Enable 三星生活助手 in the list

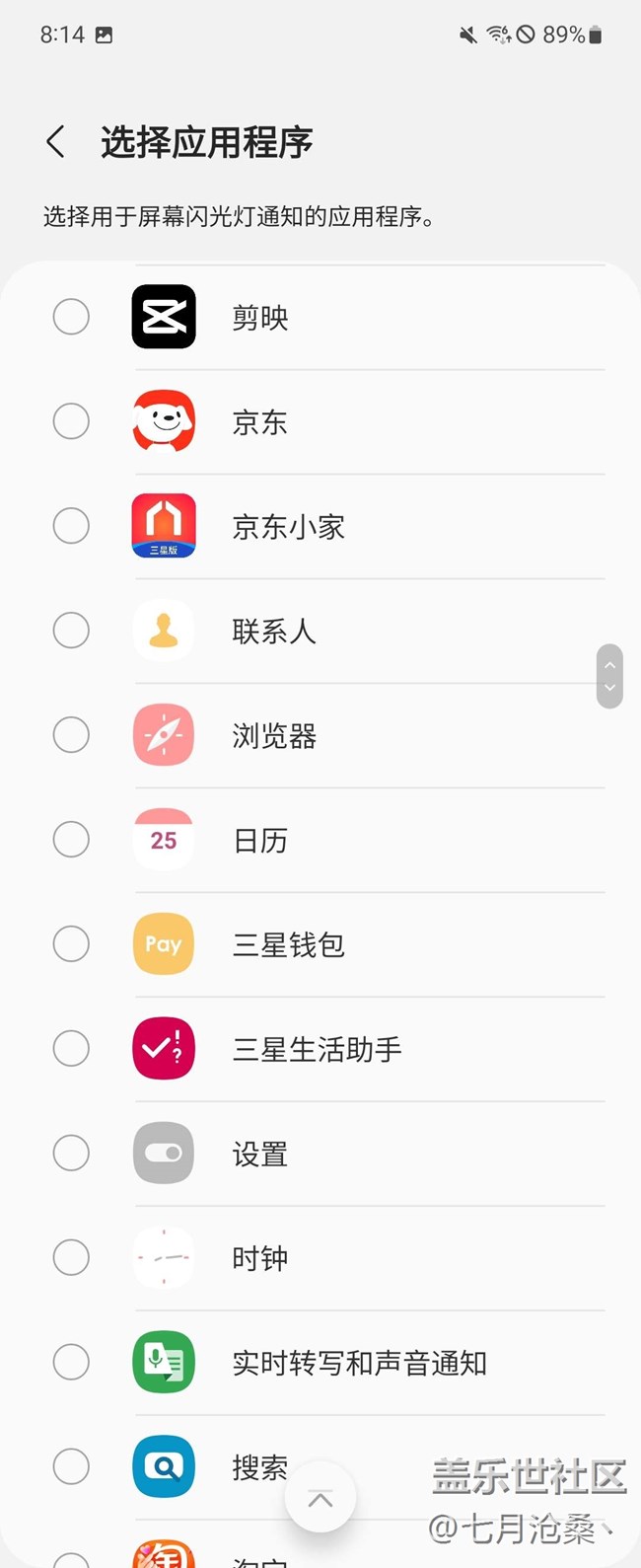[x=71, y=1049]
